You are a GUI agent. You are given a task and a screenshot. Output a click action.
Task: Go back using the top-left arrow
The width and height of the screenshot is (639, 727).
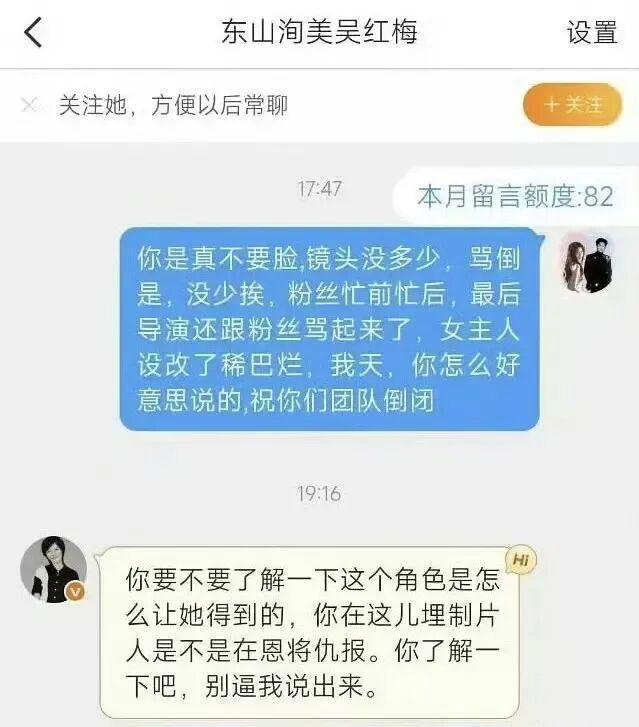[33, 32]
